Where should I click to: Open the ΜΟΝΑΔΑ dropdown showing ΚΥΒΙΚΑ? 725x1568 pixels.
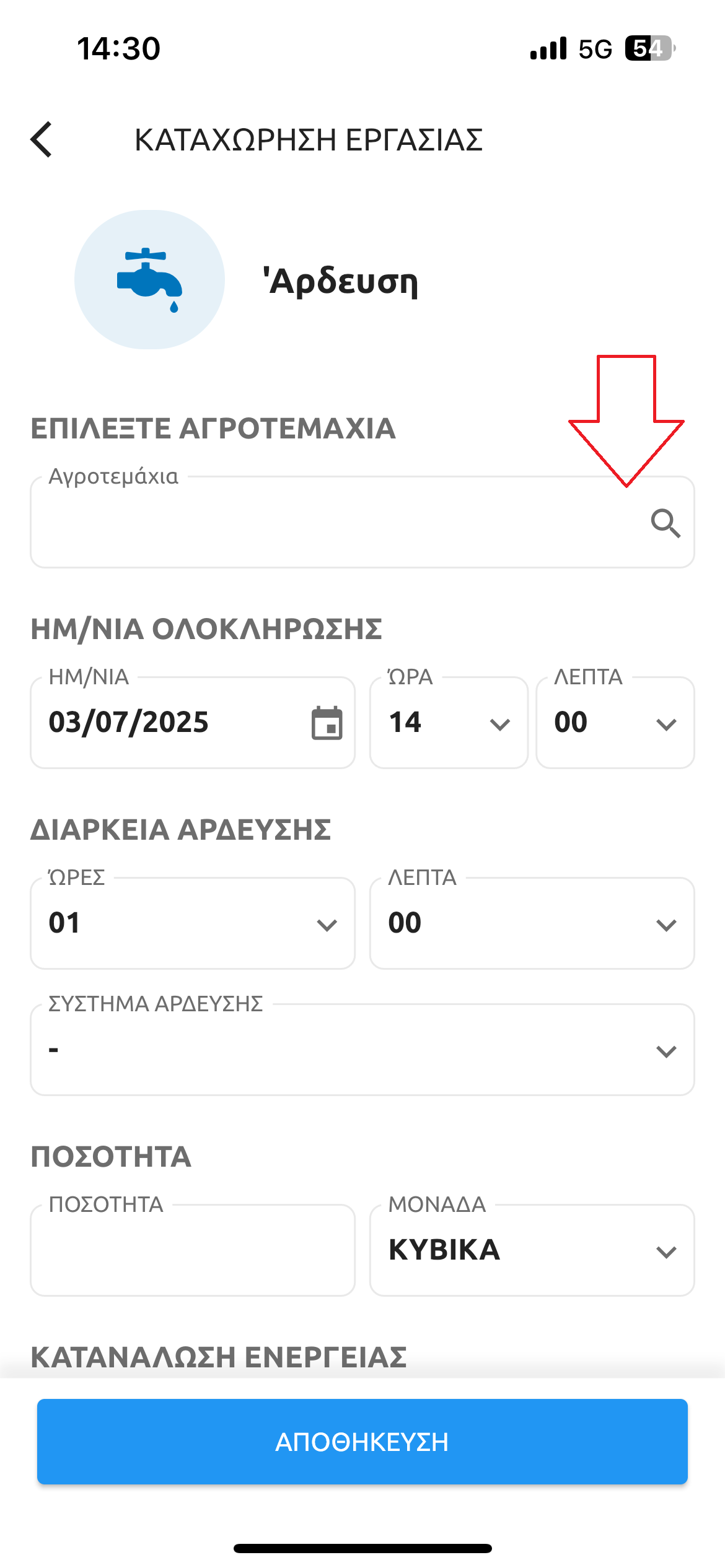pos(532,1250)
